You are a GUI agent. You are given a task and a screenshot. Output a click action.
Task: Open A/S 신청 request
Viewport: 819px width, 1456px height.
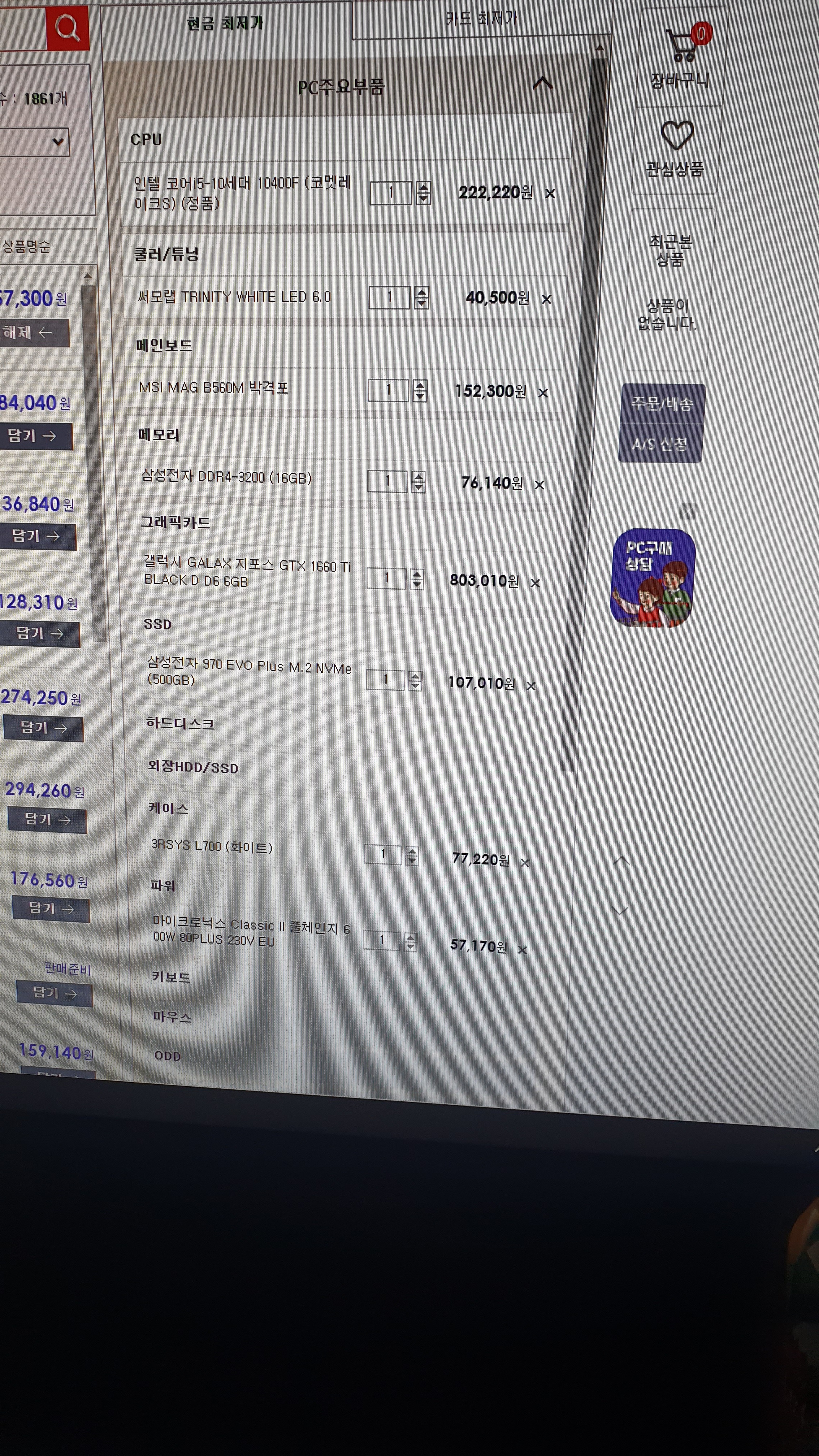(x=660, y=444)
